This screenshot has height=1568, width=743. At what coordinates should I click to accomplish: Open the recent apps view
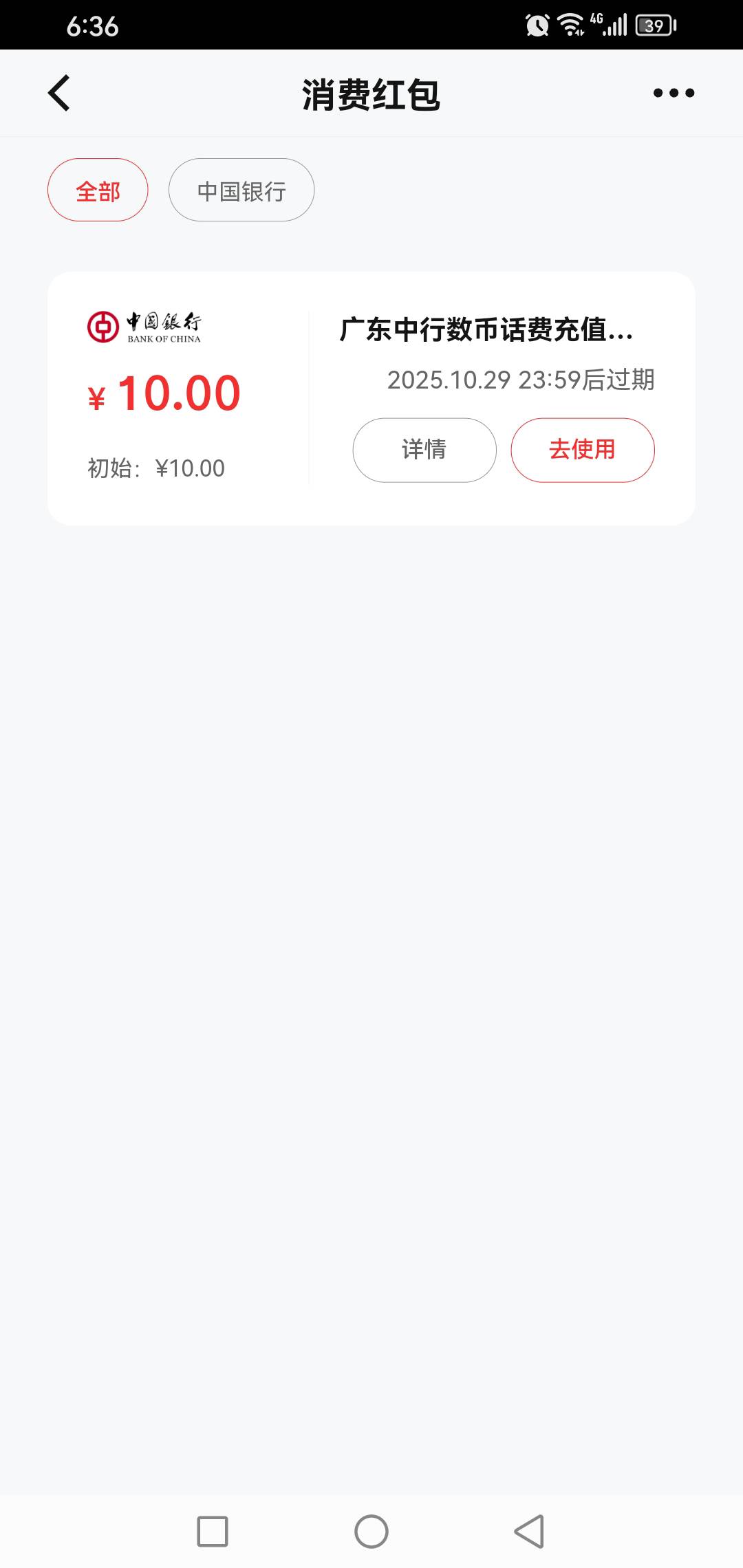tap(213, 1532)
